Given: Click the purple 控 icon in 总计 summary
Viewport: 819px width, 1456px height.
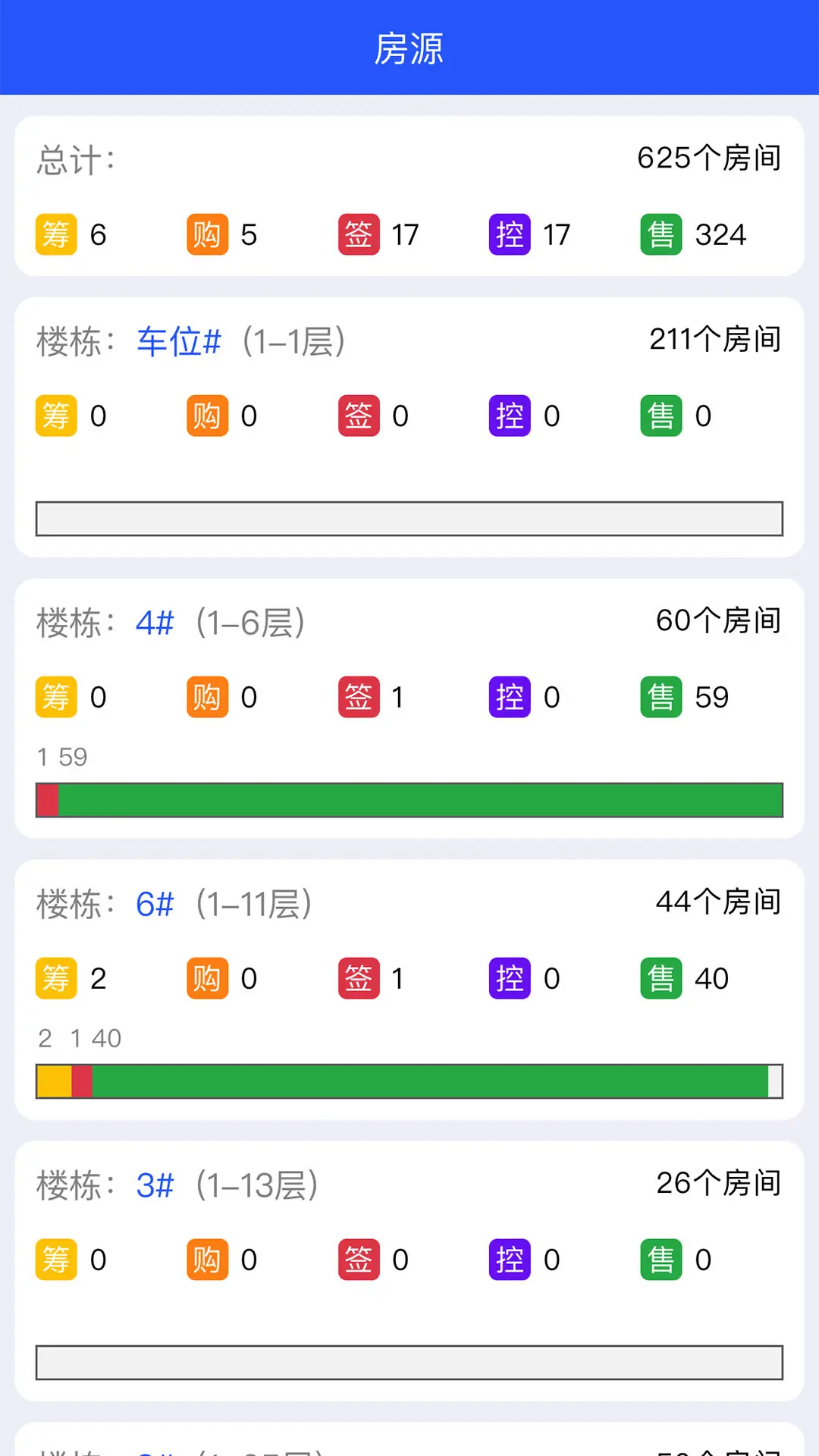Looking at the screenshot, I should click(509, 234).
